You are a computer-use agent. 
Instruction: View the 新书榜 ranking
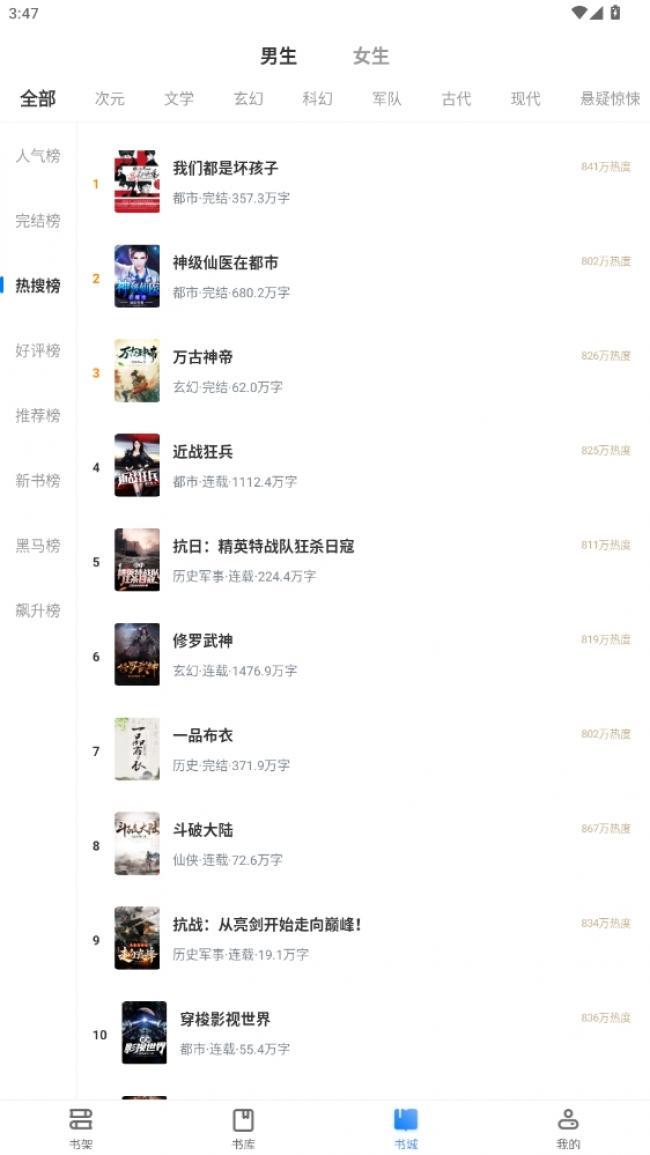coord(38,481)
